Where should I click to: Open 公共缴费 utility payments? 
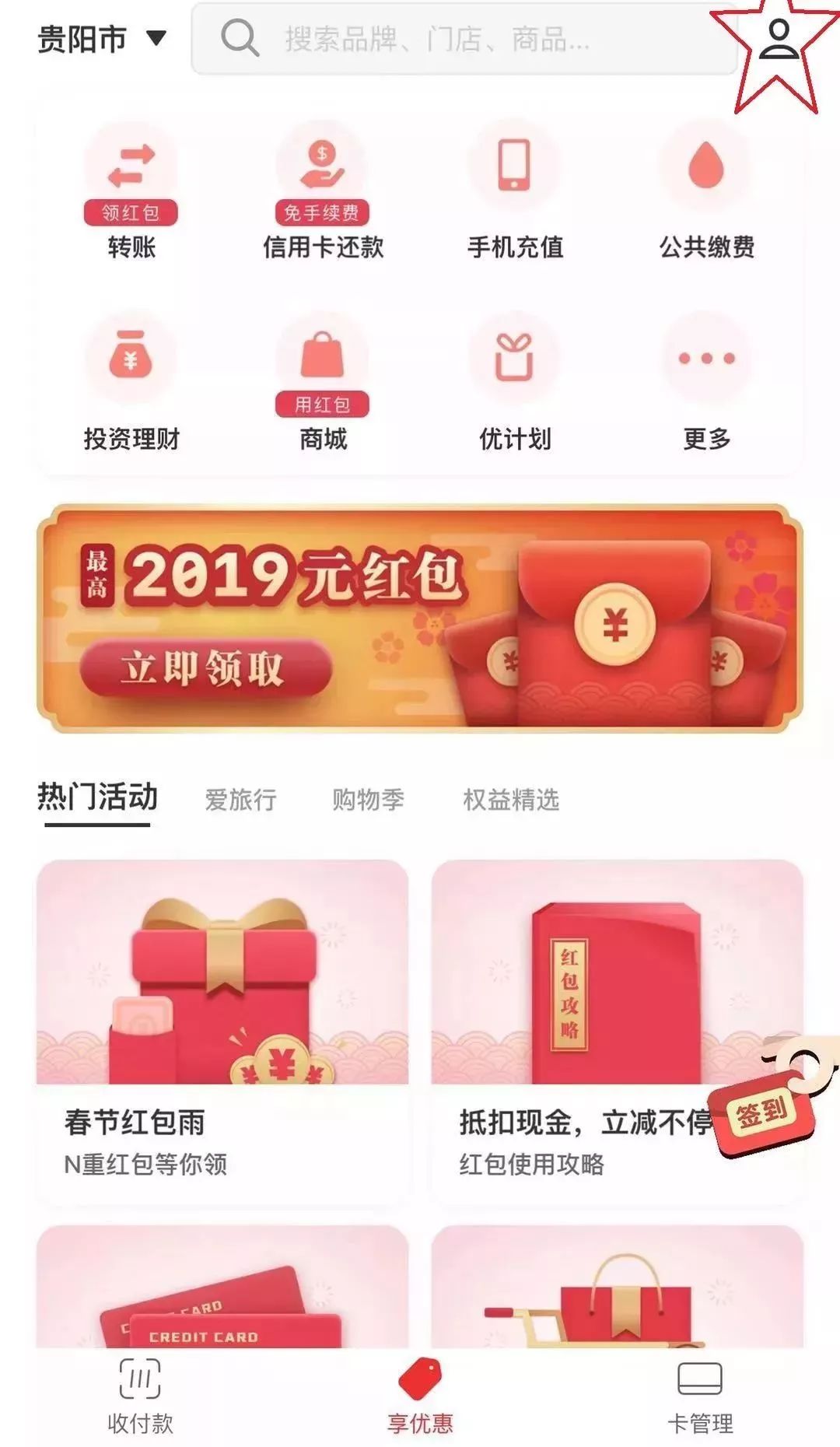coord(706,191)
